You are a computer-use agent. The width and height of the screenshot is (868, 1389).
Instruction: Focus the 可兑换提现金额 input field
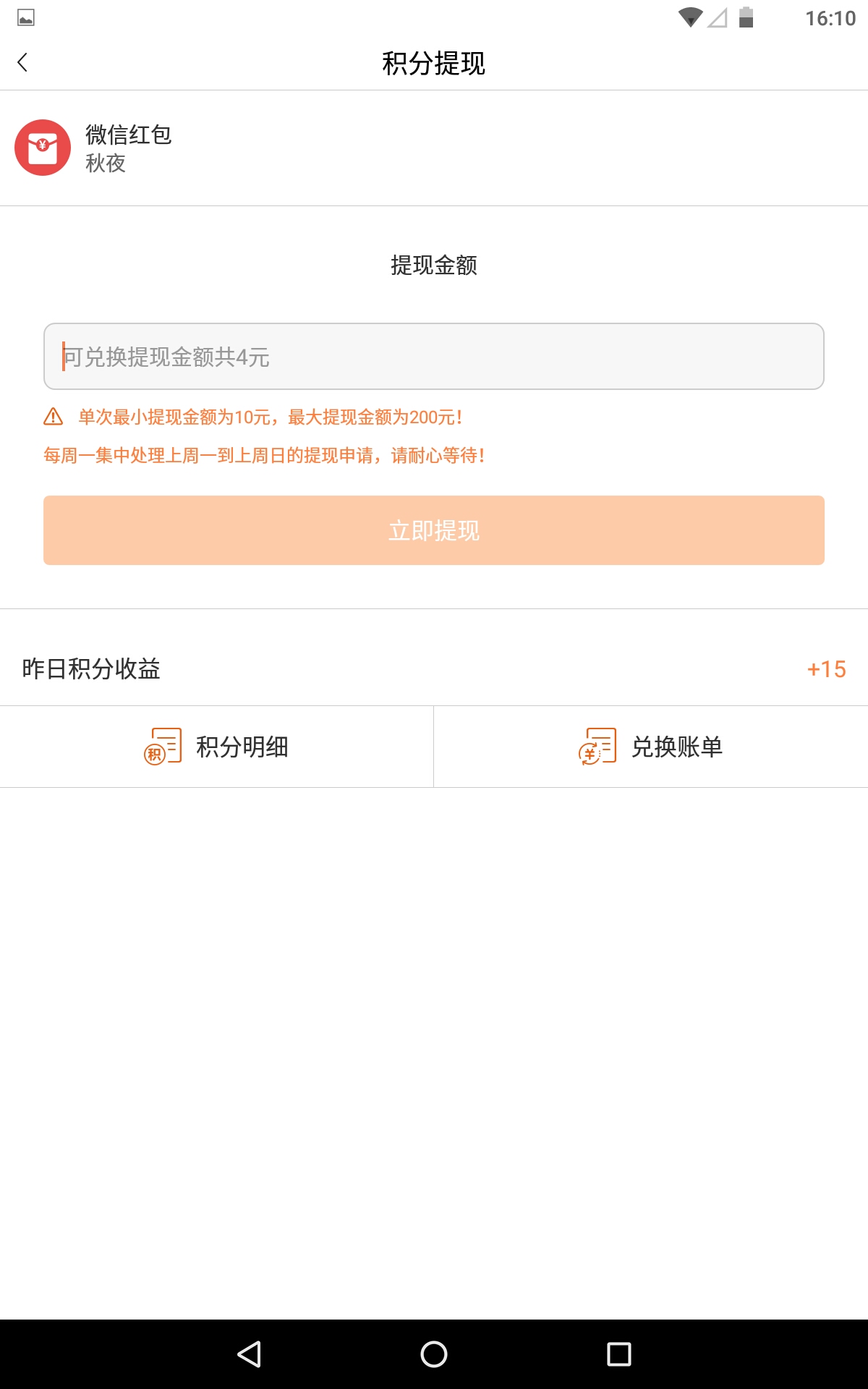[434, 357]
